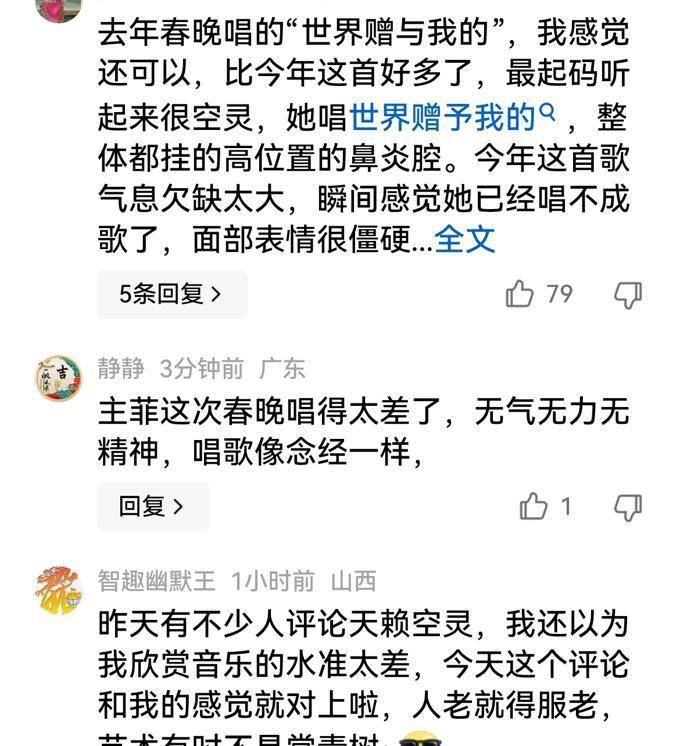Open 静静 username
This screenshot has height=746, width=680.
[x=121, y=368]
